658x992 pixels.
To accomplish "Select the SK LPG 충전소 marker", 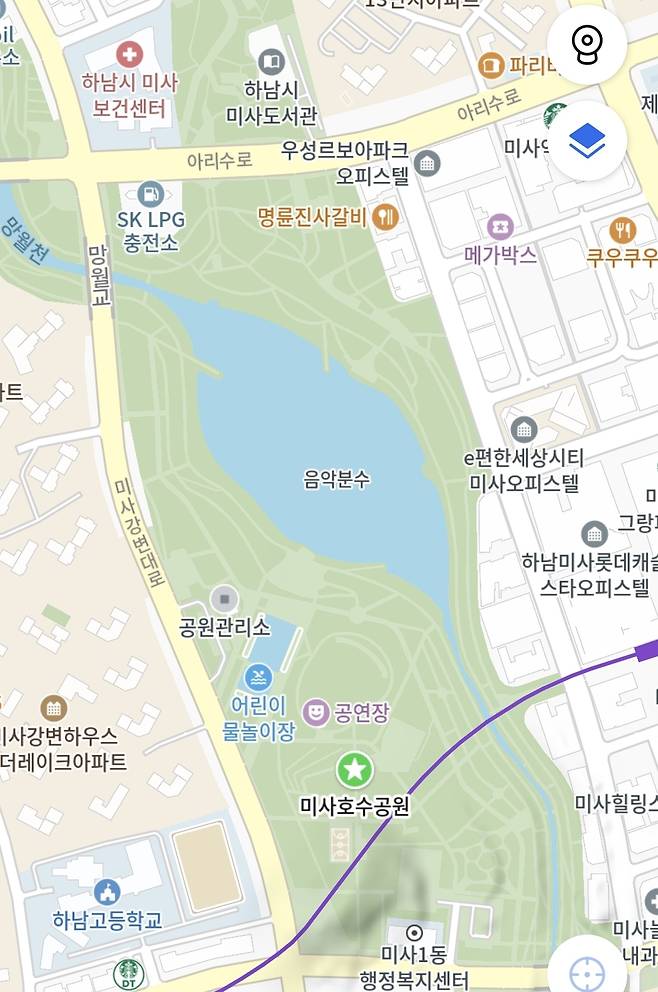I will [150, 193].
